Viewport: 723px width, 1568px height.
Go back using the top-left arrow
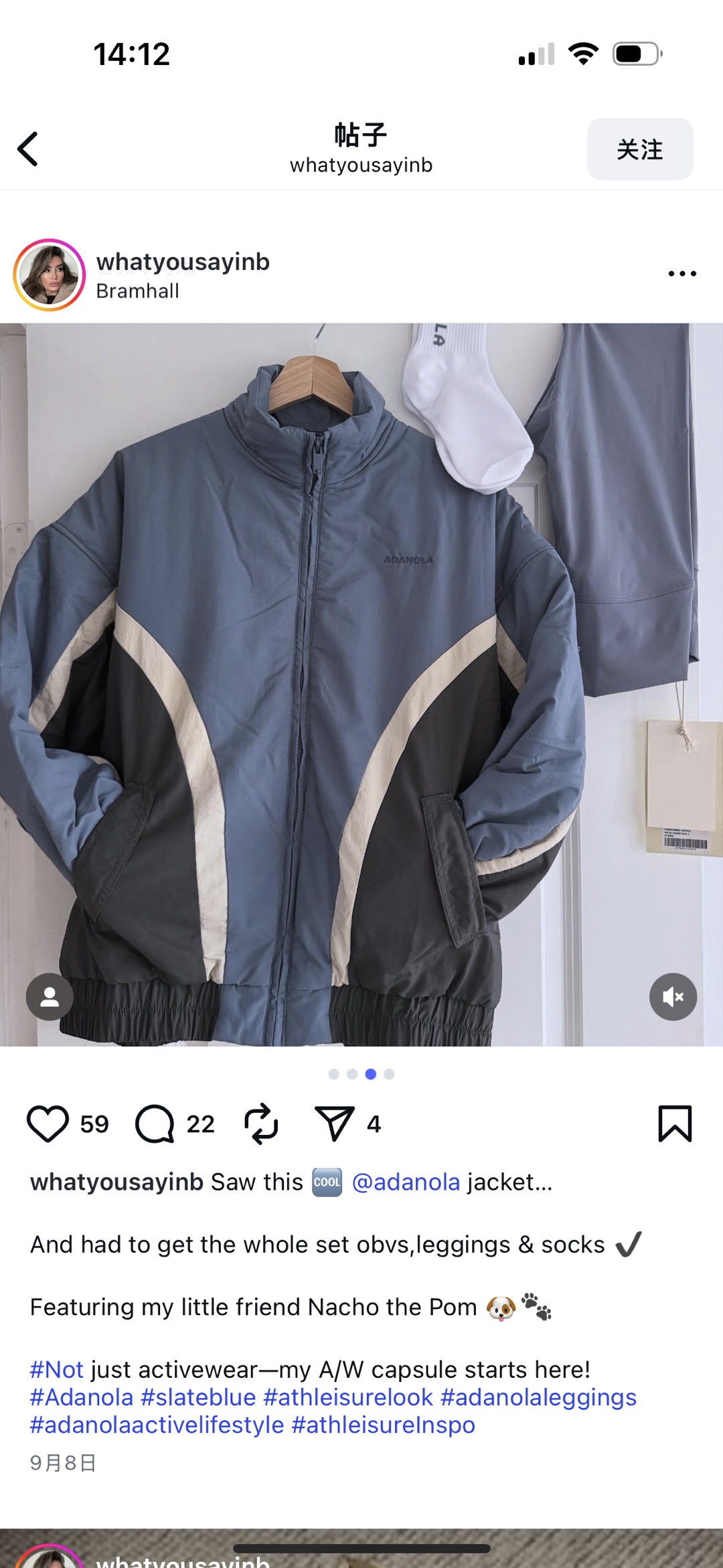coord(28,149)
